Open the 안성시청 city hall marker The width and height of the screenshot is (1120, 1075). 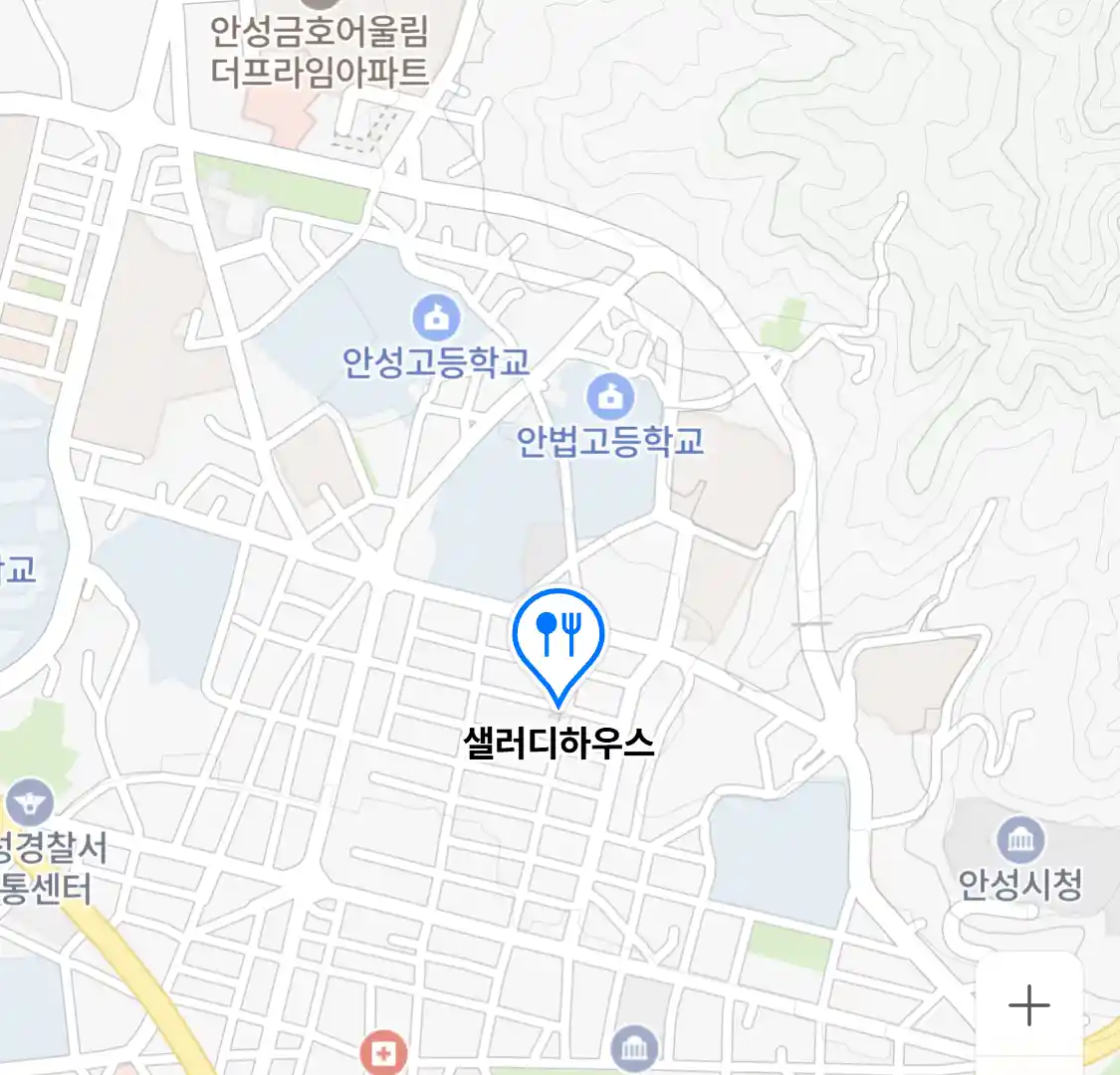click(x=1020, y=841)
